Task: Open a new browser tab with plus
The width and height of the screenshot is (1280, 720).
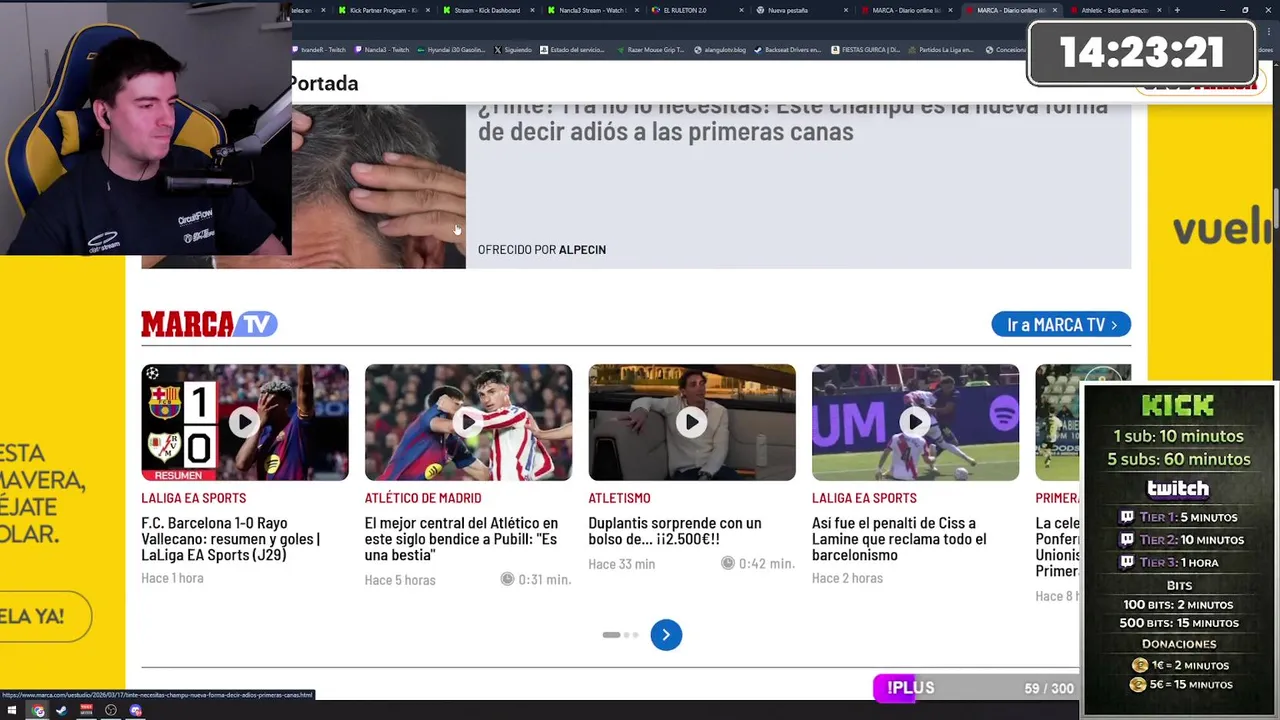Action: (x=1177, y=10)
